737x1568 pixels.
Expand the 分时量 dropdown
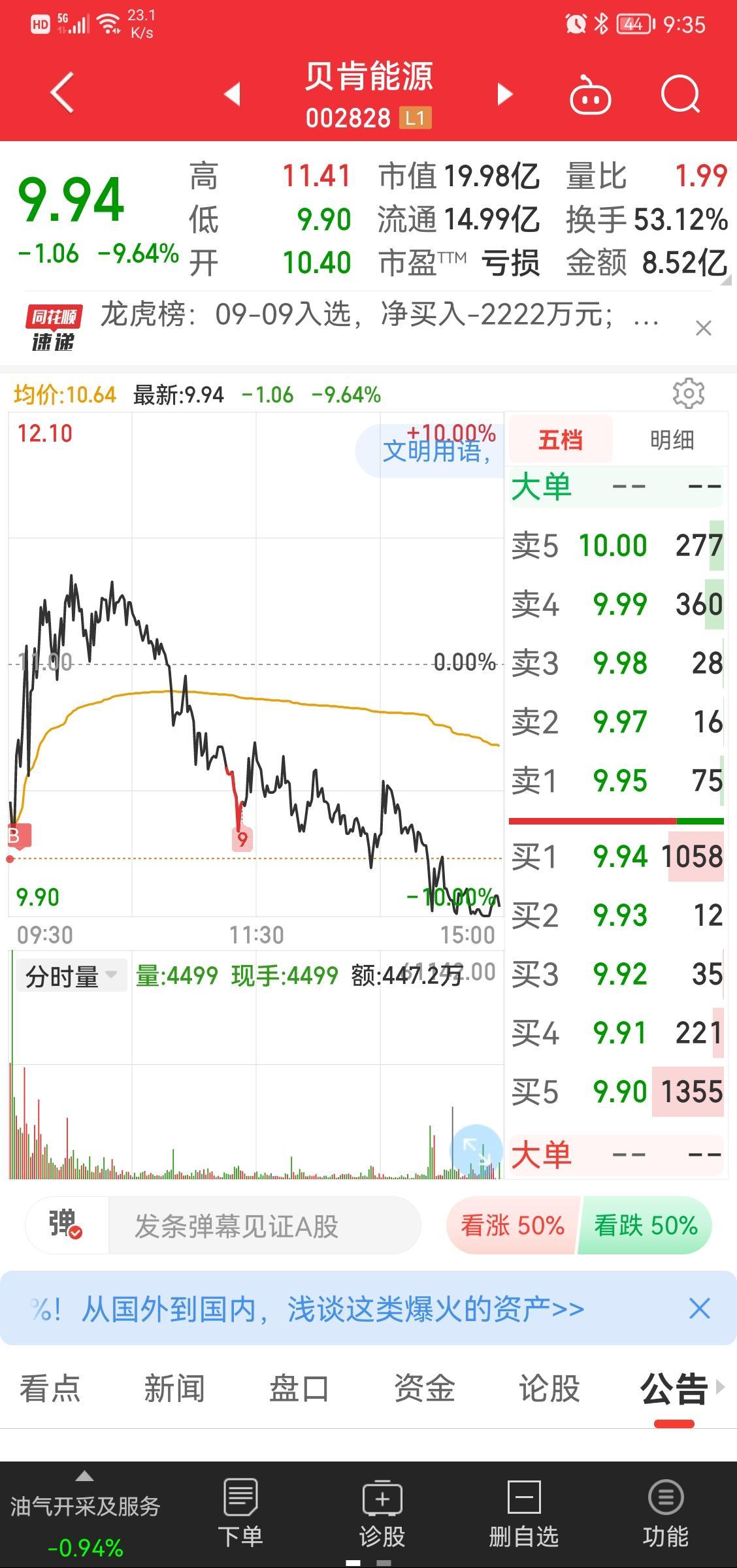pyautogui.click(x=71, y=976)
